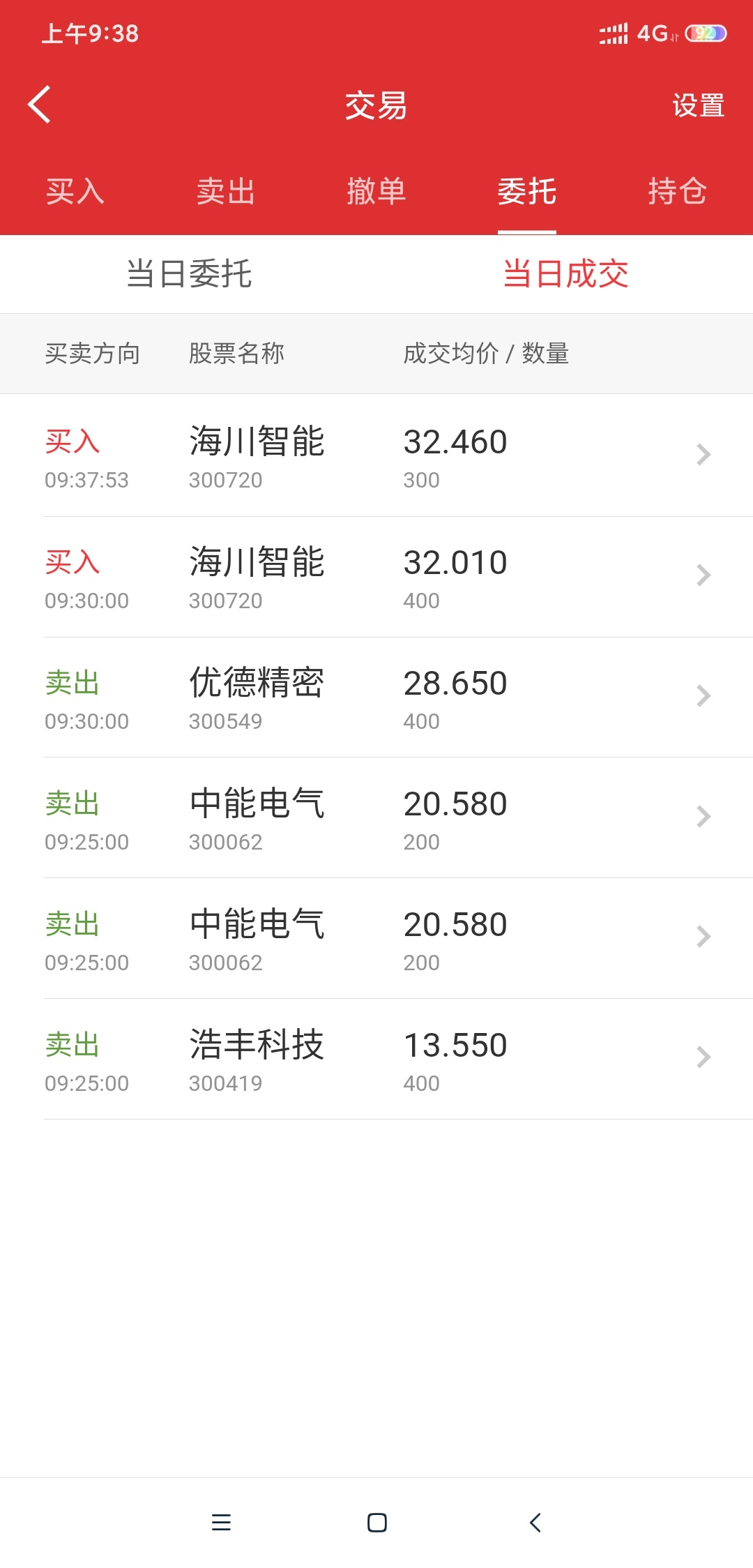Switch to the 持仓 tab
Screen dimensions: 753x1568
pos(678,191)
